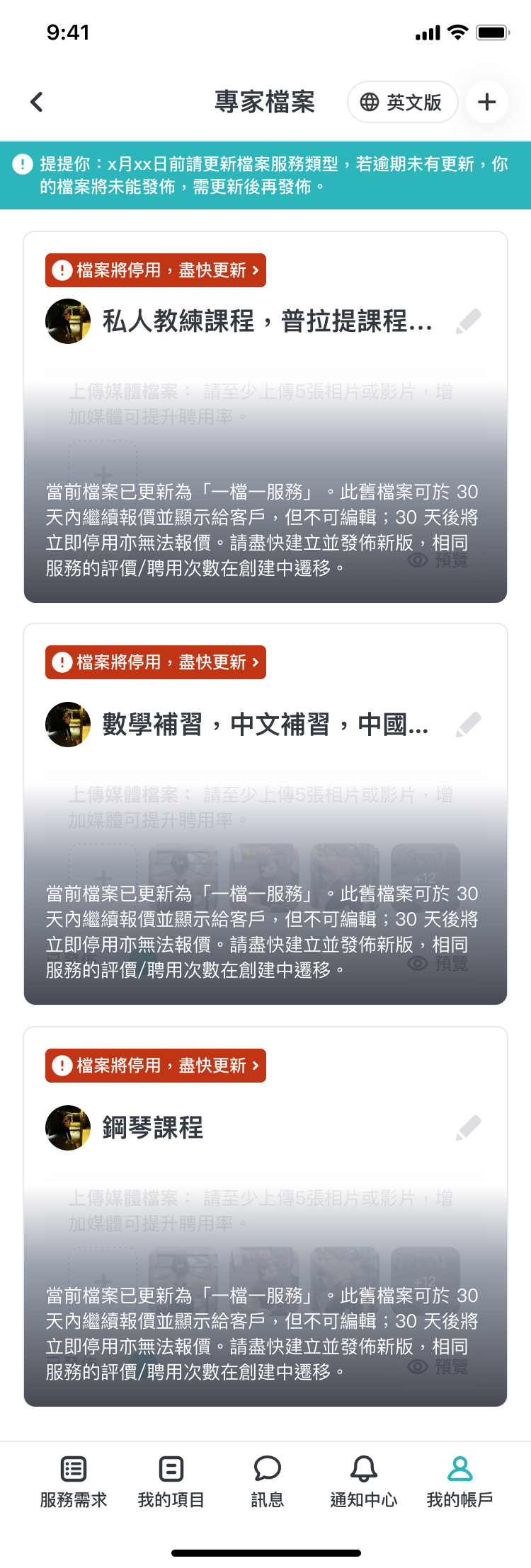Go to 通知中心 tab
Viewport: 531px width, 1568px height.
363,1482
